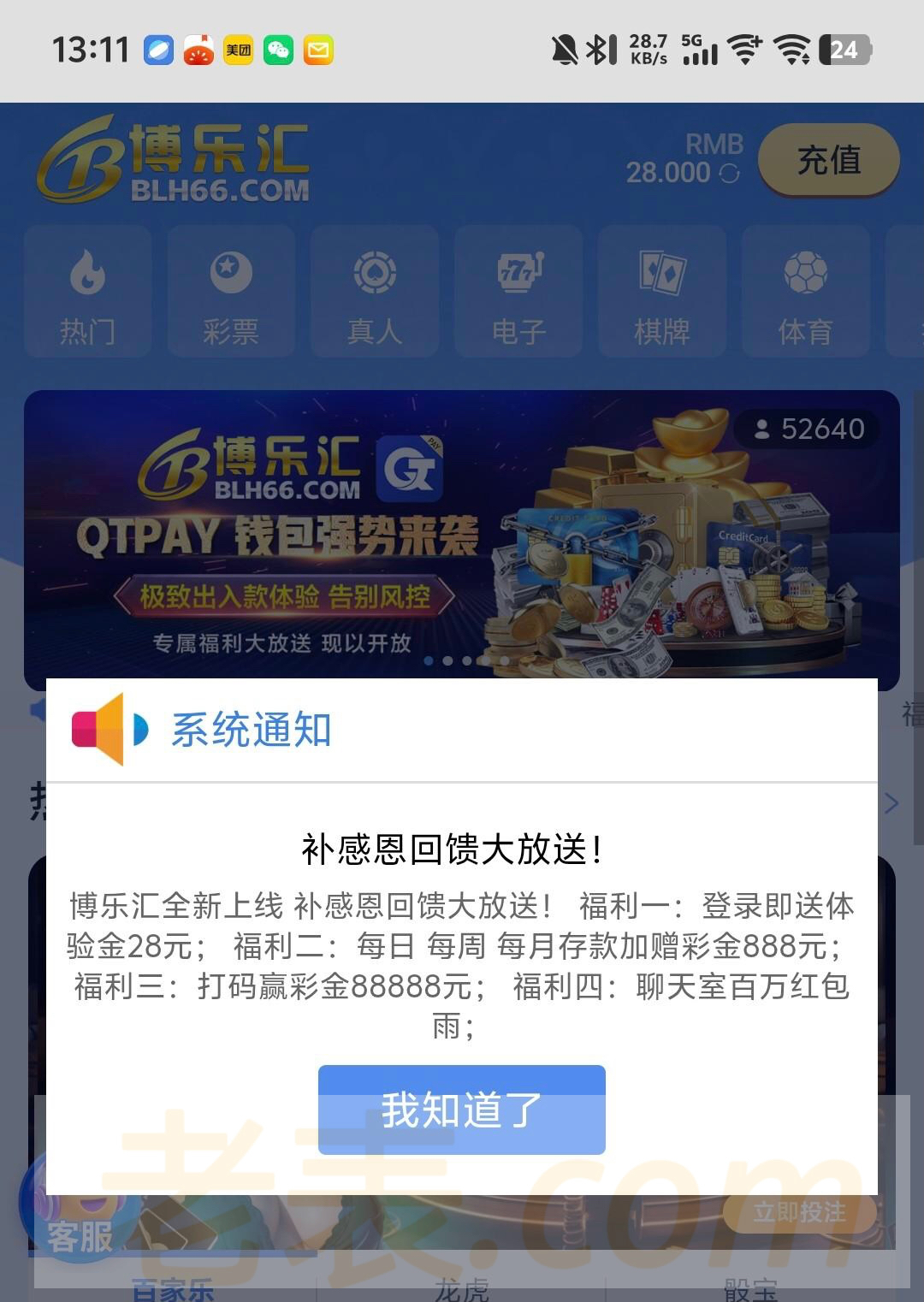
Task: Refresh the RMB balance
Action: (730, 174)
